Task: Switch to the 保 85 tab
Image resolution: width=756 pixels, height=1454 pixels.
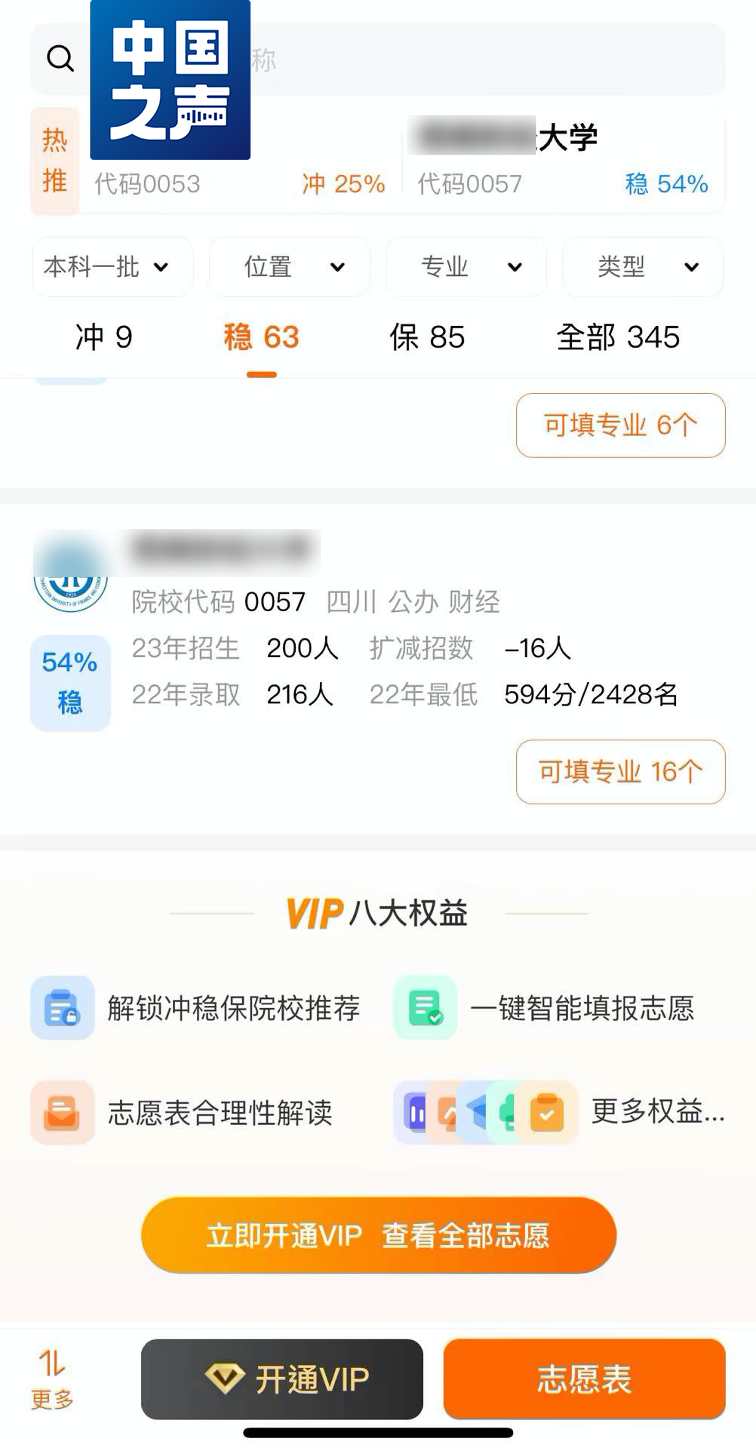Action: point(427,338)
